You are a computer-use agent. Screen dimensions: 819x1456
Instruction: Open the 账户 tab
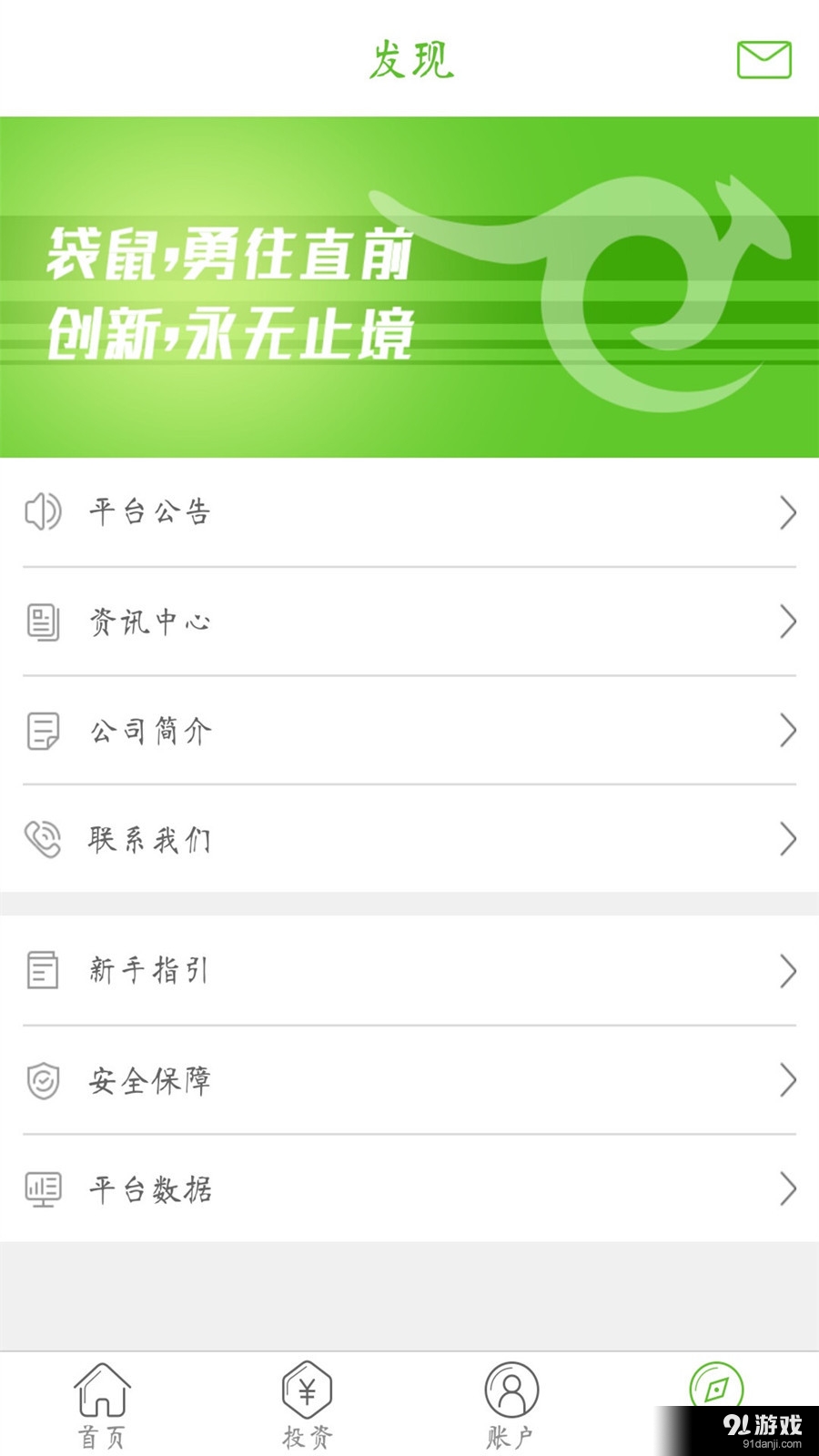pos(511,1401)
